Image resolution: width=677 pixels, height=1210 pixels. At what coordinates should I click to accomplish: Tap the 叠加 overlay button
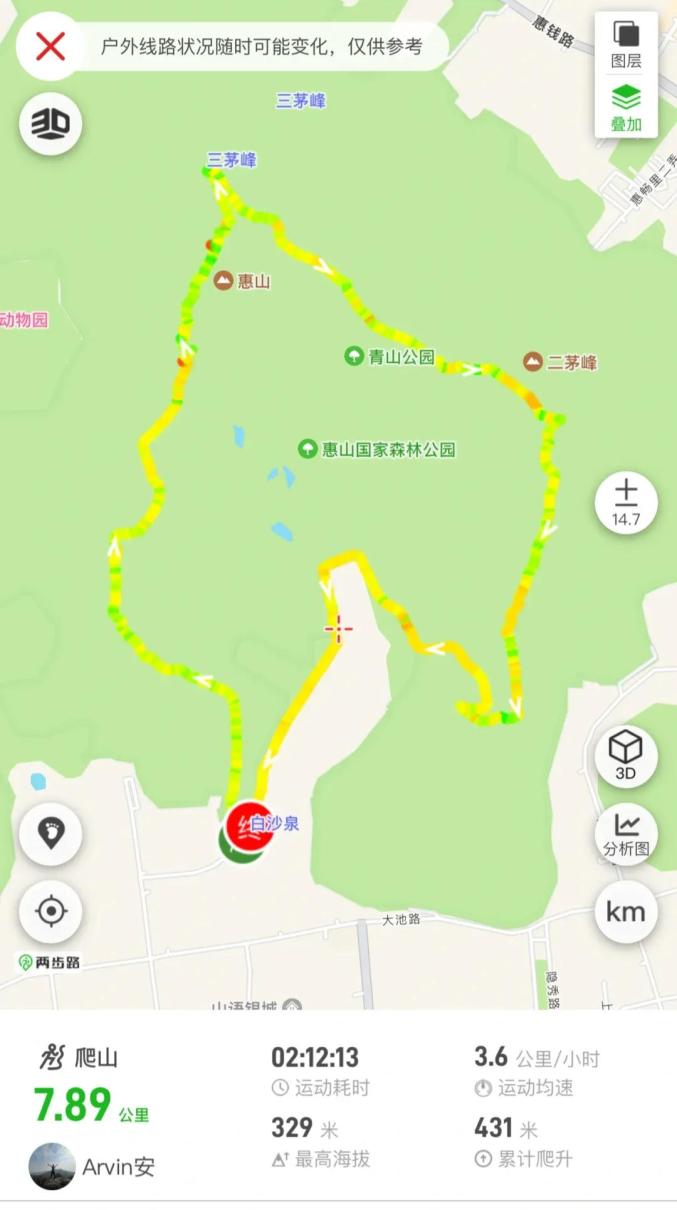click(x=626, y=108)
